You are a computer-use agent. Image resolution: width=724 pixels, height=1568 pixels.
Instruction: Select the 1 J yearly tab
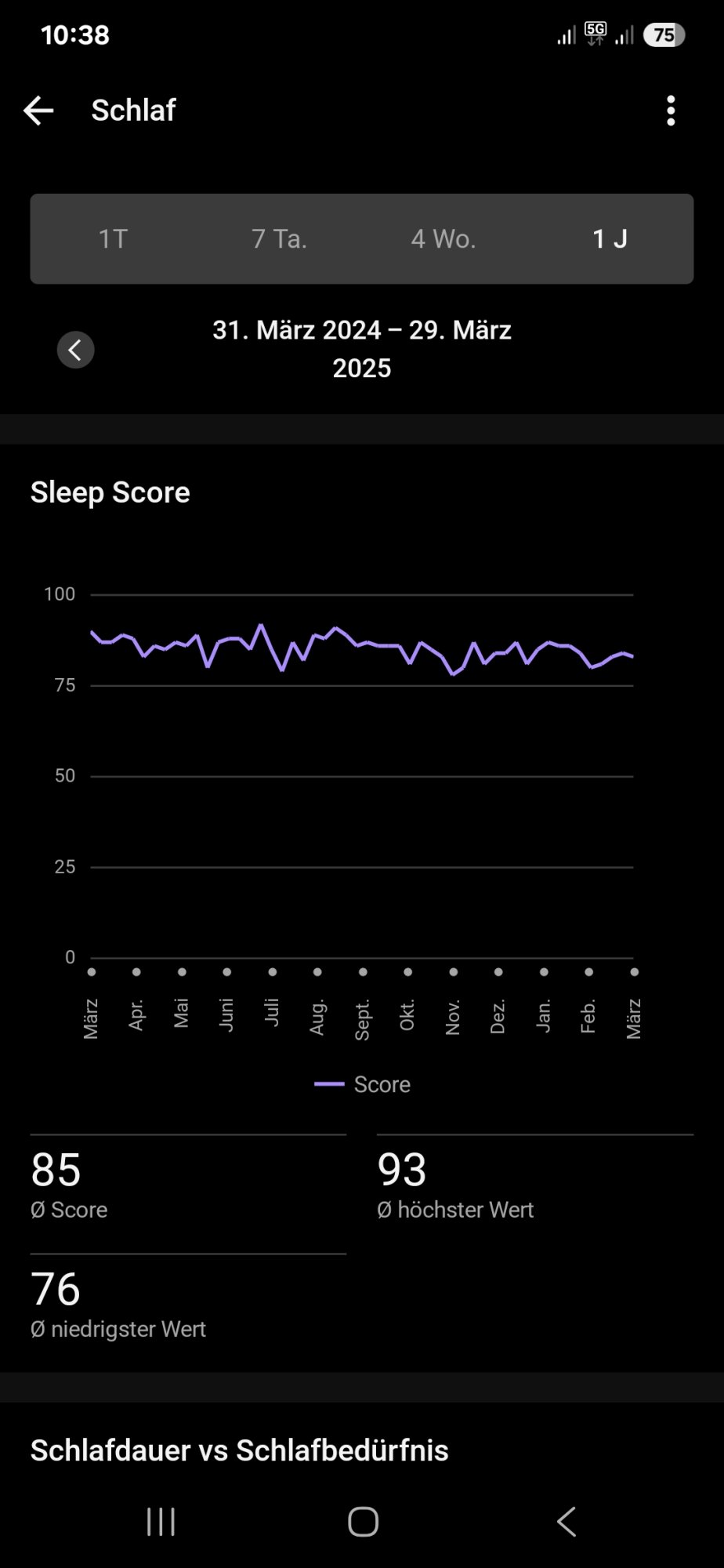[610, 238]
